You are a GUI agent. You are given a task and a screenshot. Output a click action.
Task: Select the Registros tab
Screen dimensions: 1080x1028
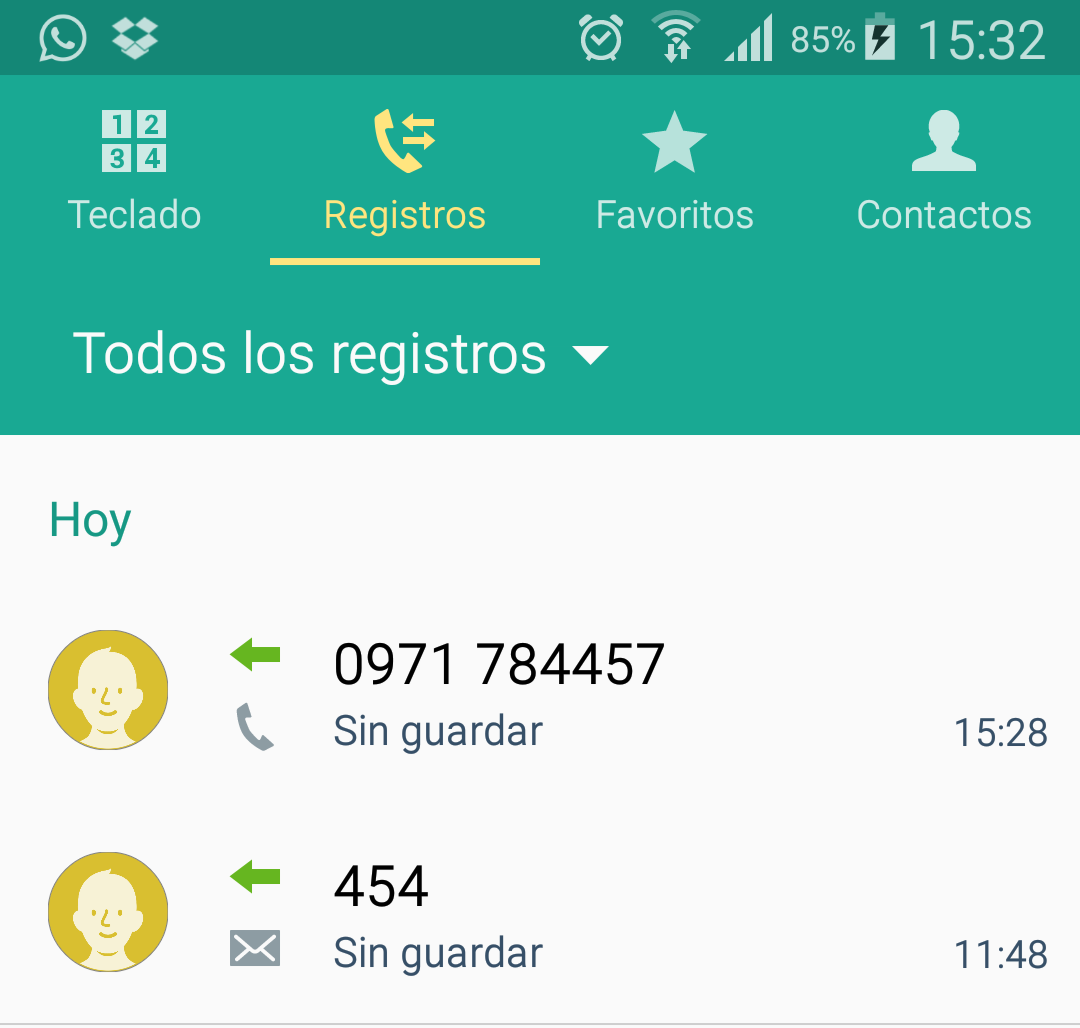point(405,172)
